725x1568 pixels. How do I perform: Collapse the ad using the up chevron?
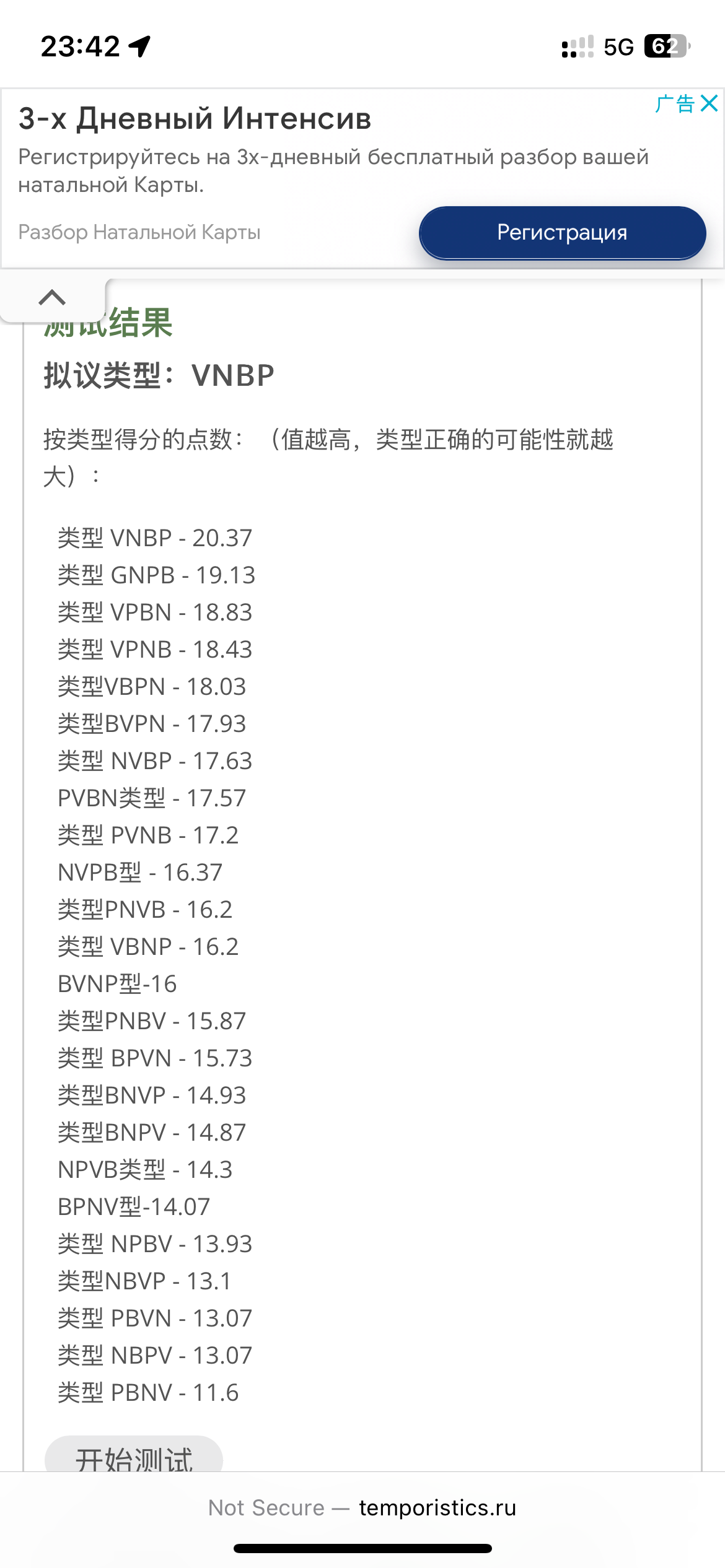coord(52,298)
